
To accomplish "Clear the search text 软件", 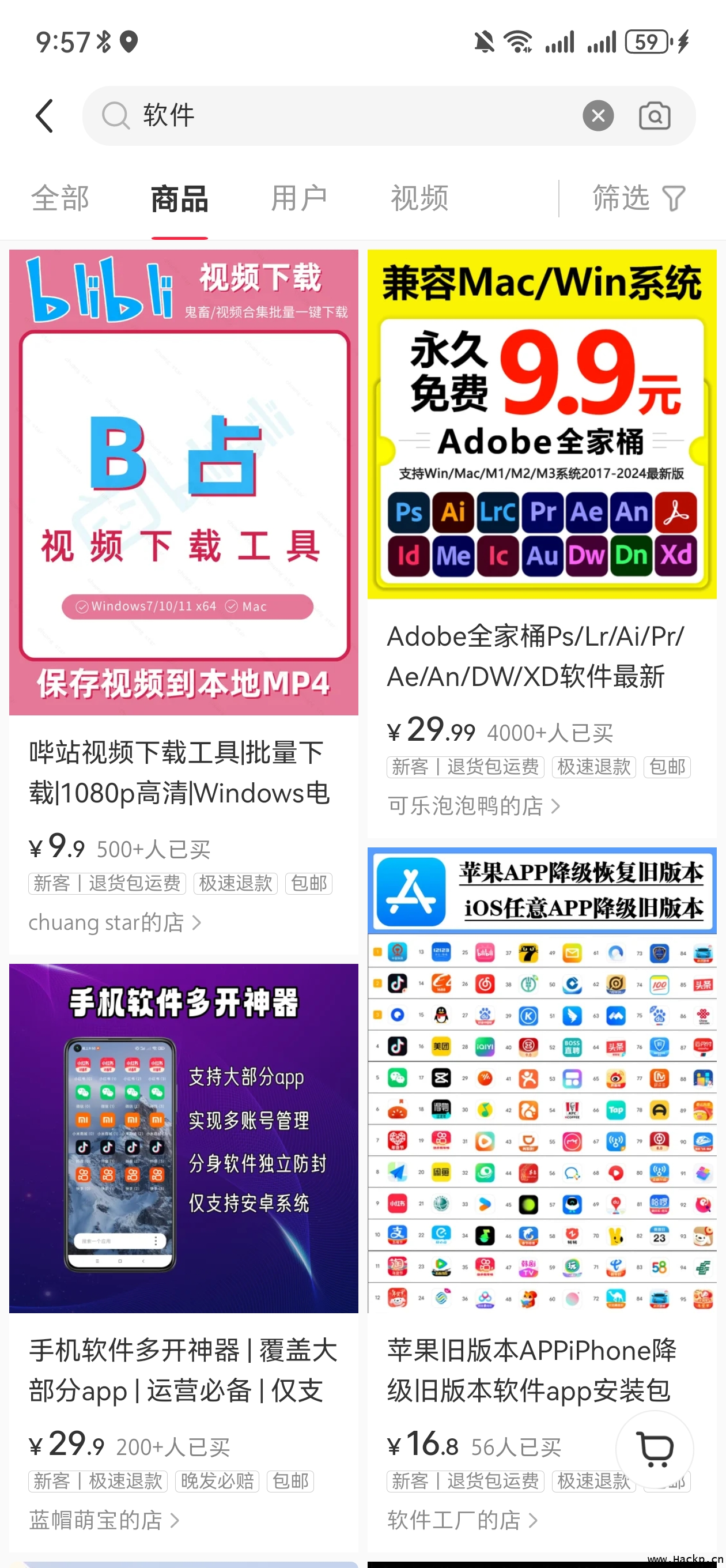I will click(598, 116).
